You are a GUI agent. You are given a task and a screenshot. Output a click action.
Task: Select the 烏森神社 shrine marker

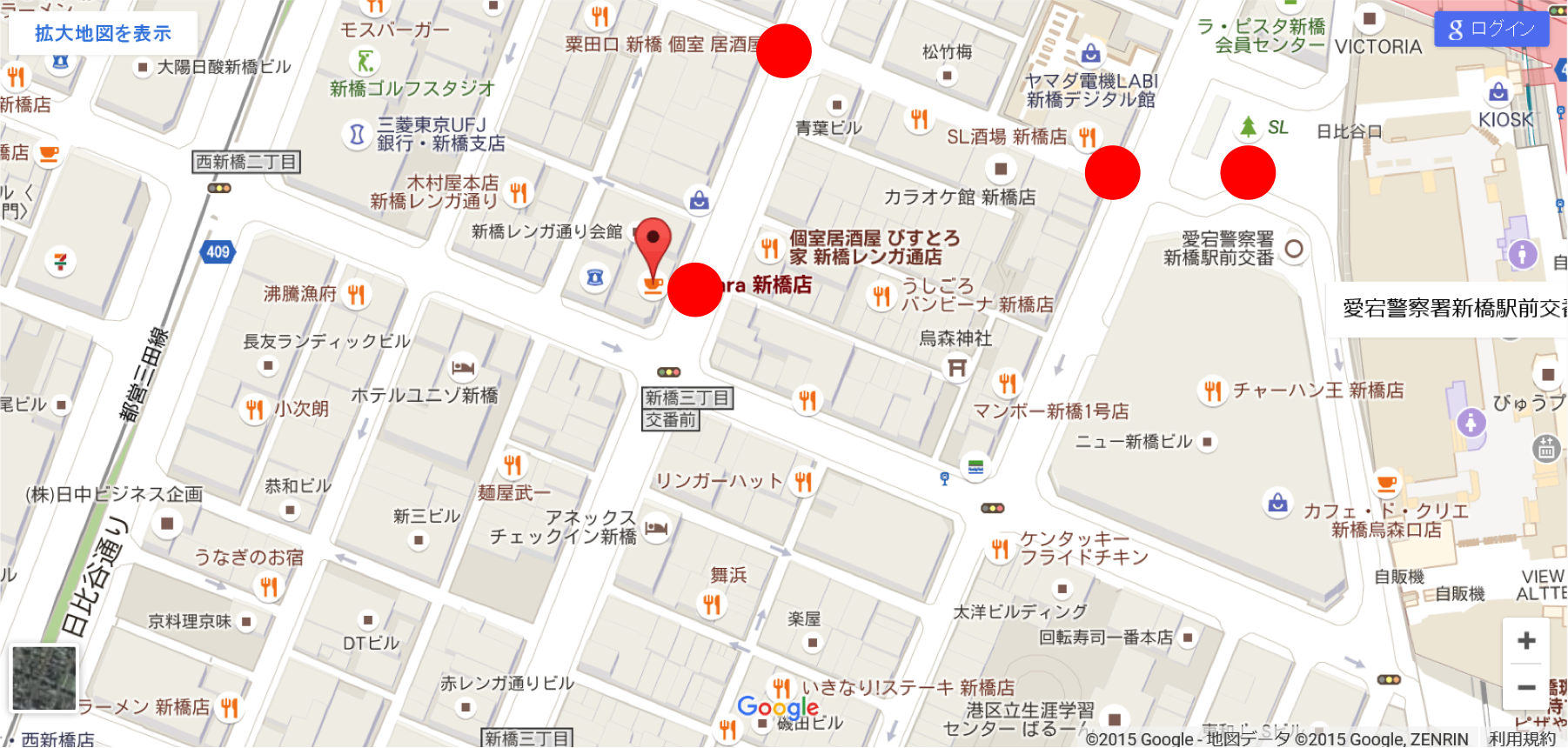click(x=957, y=368)
